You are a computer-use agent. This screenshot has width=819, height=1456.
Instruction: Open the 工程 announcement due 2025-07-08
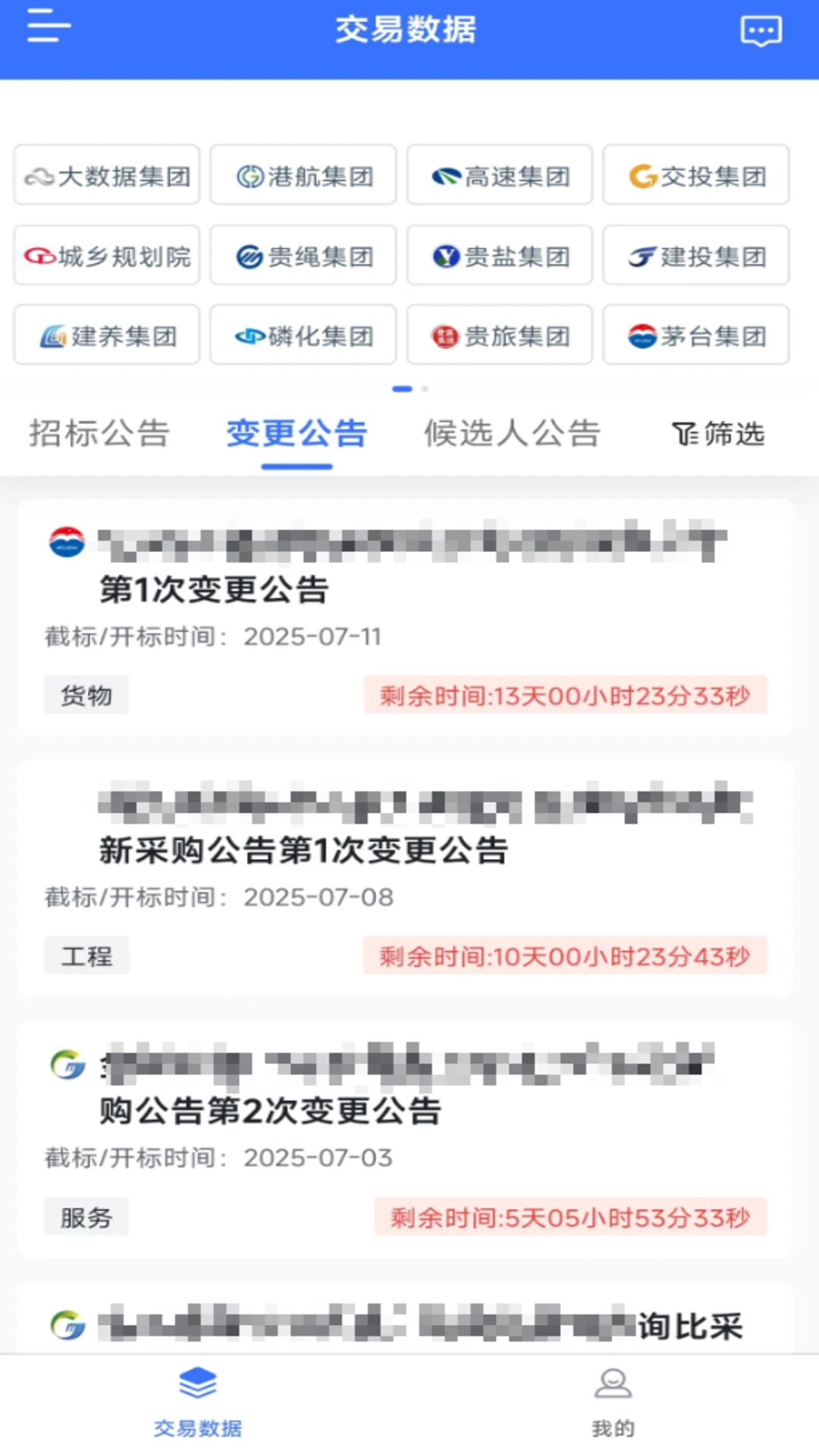tap(406, 878)
